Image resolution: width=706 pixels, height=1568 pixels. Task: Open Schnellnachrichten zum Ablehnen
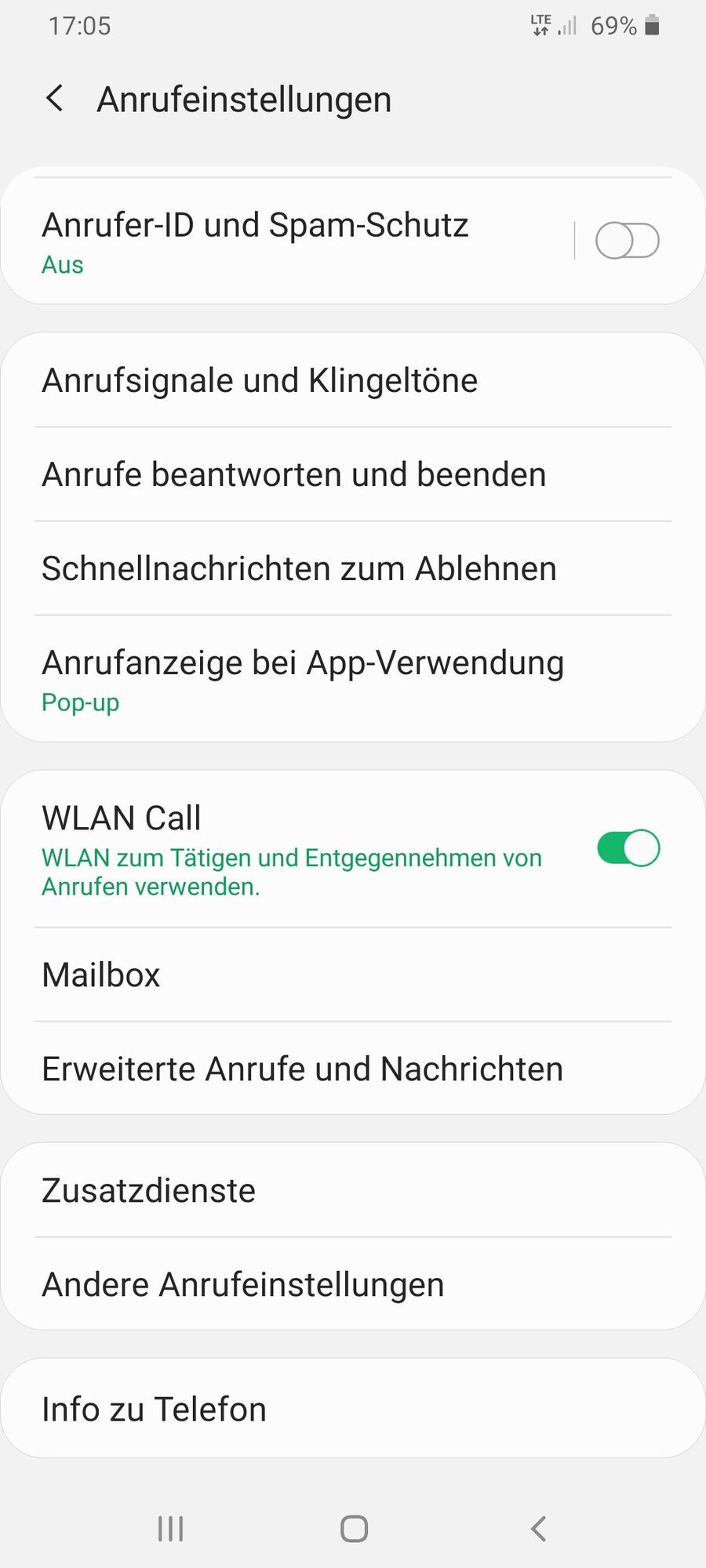click(x=353, y=569)
